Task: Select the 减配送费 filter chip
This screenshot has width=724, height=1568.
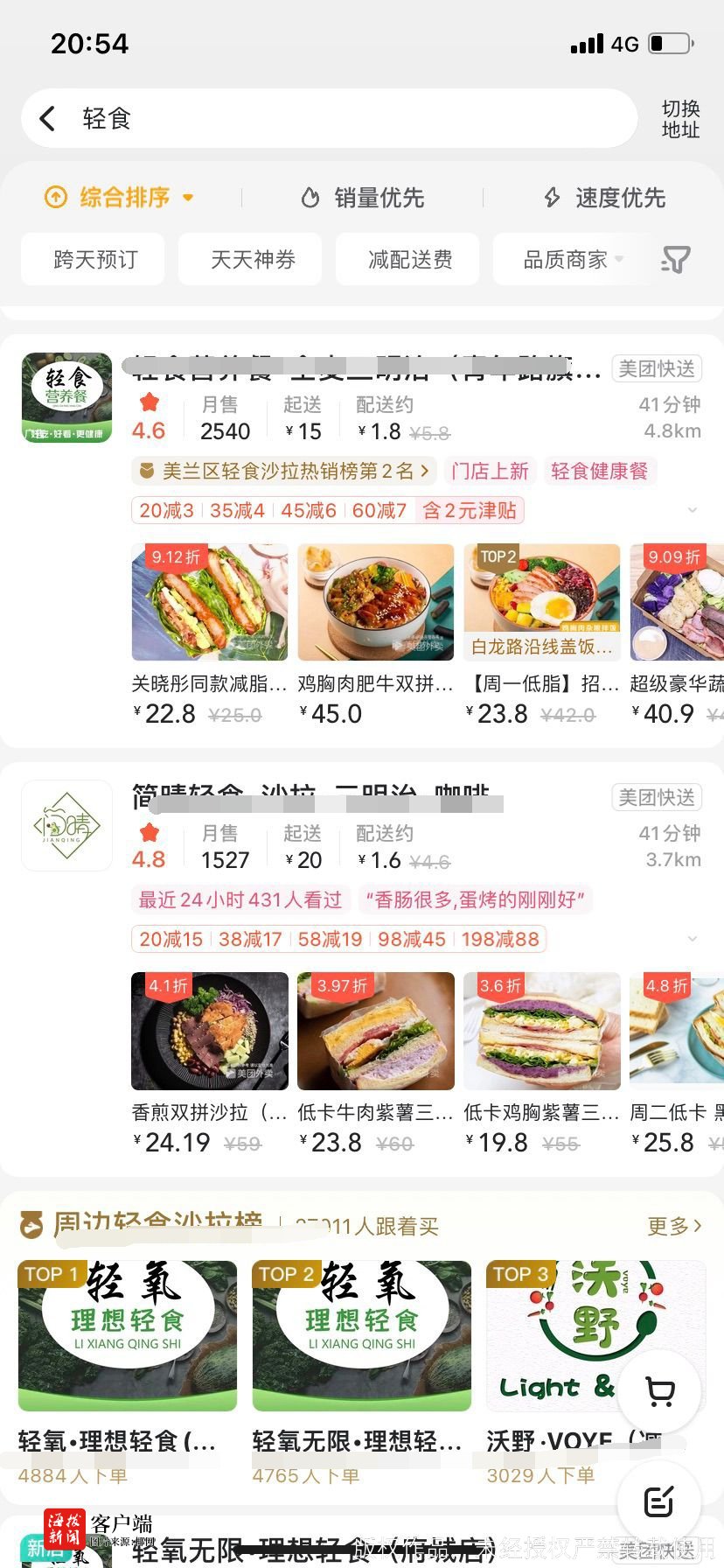Action: pos(409,260)
